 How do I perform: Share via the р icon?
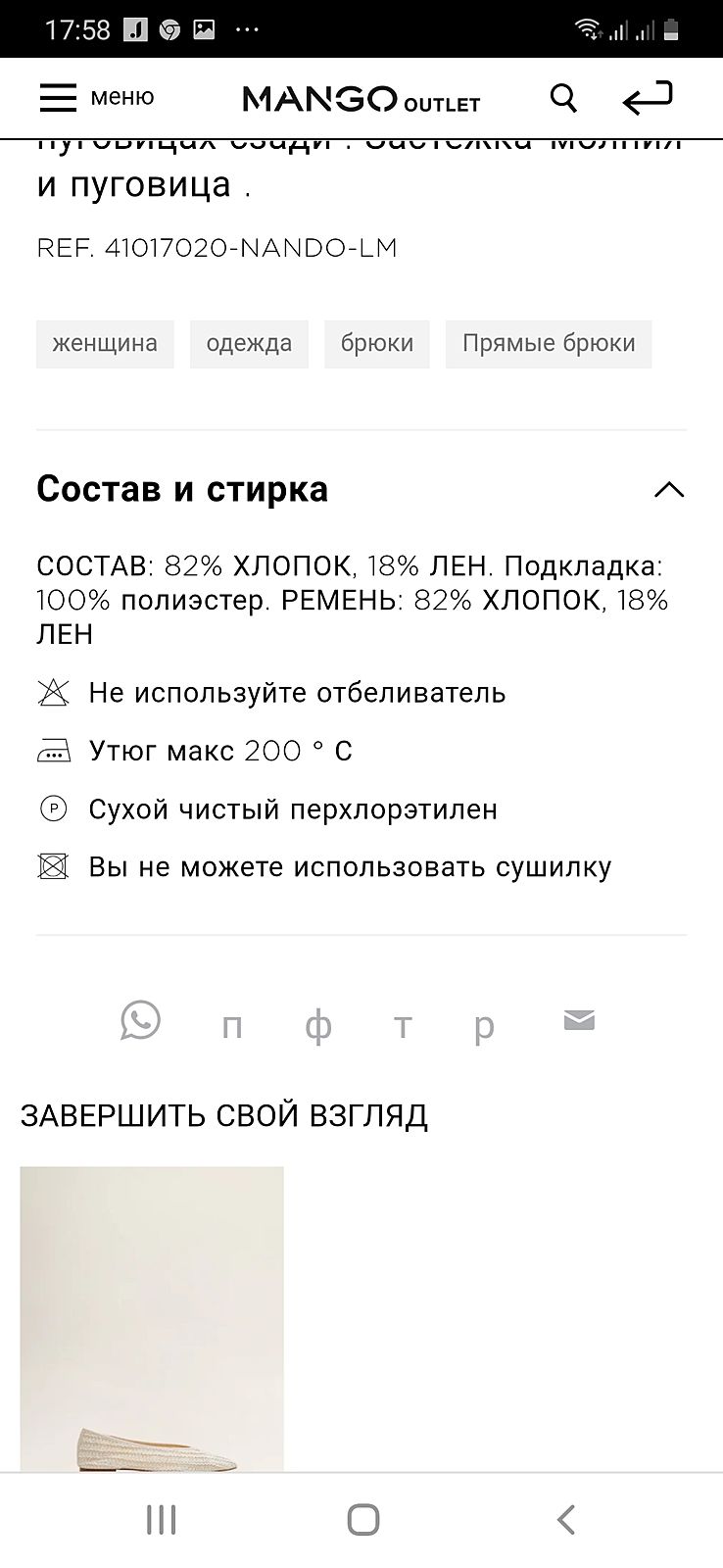[484, 1025]
